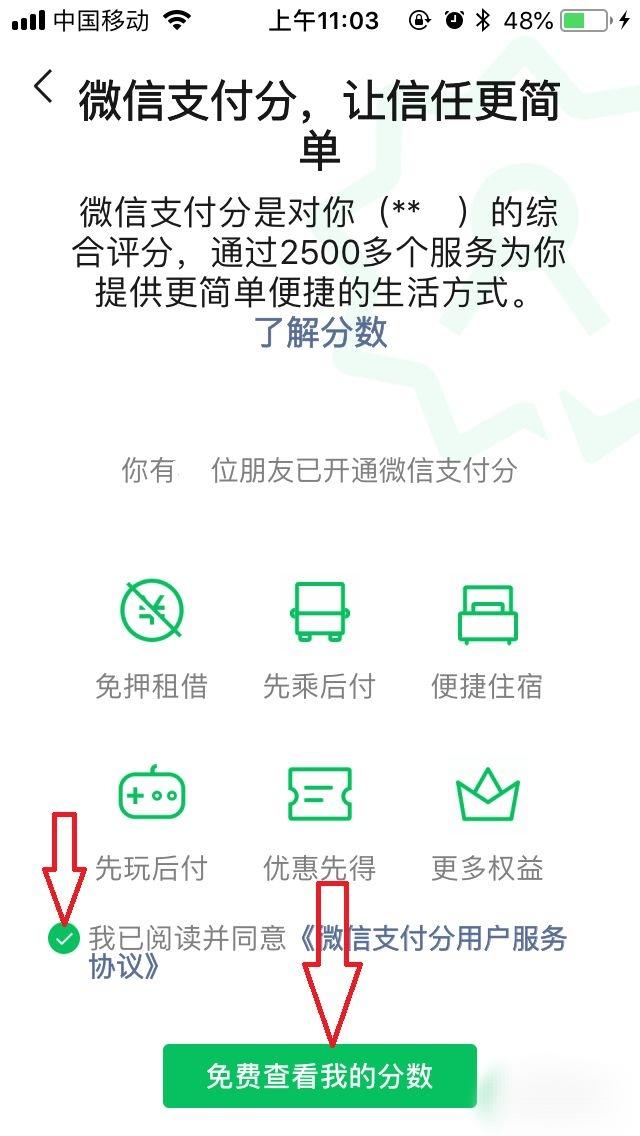Go back using the top-left arrow

[42, 88]
